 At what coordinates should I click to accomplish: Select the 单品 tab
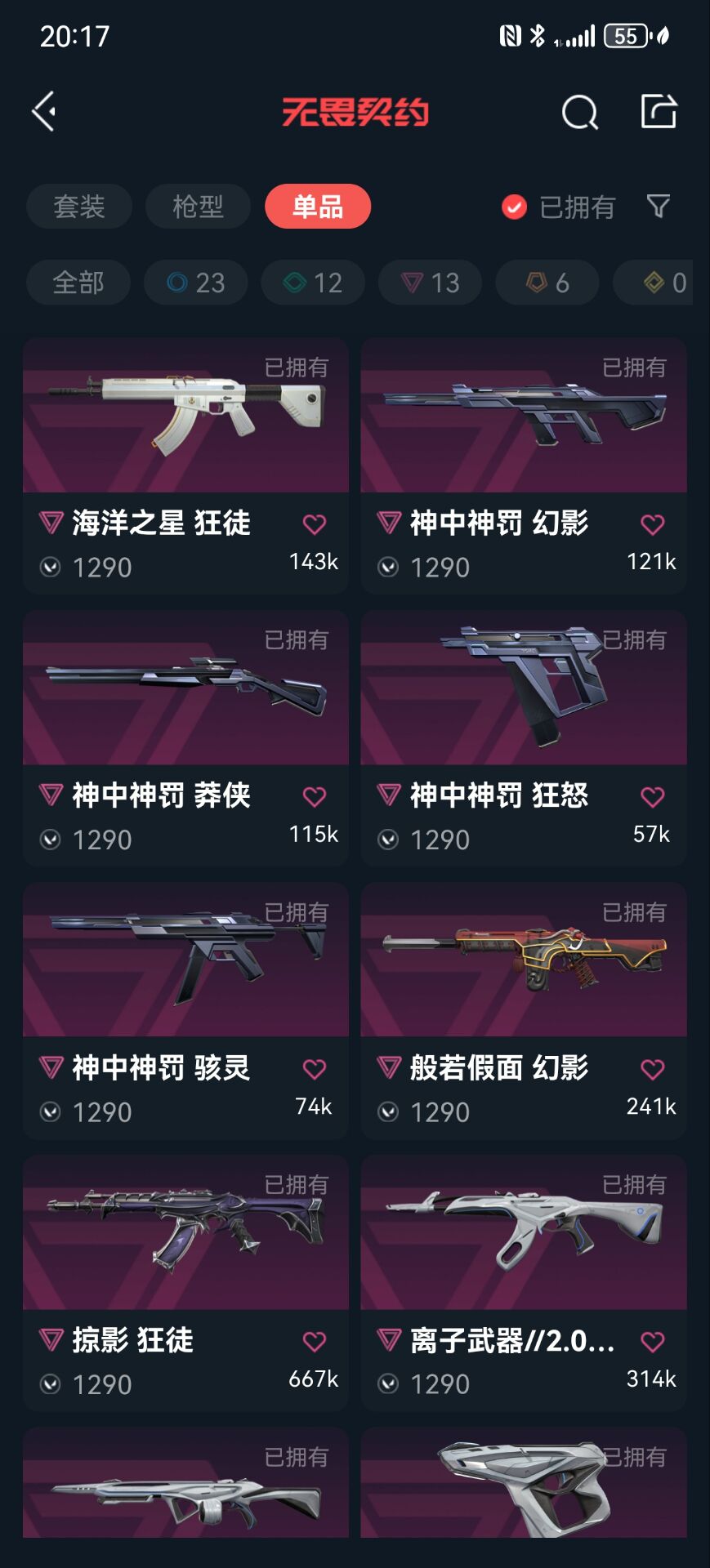tap(317, 207)
